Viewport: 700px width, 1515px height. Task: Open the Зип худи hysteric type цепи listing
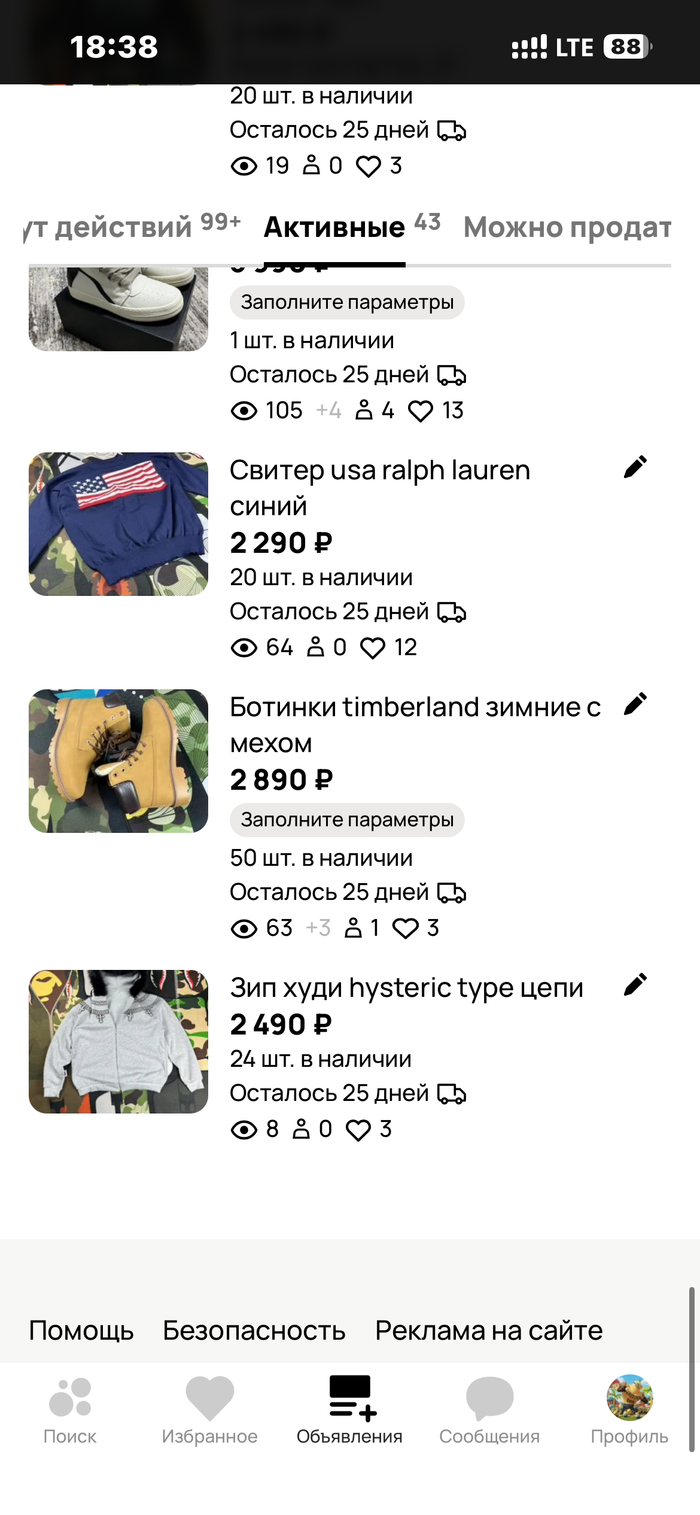(406, 988)
